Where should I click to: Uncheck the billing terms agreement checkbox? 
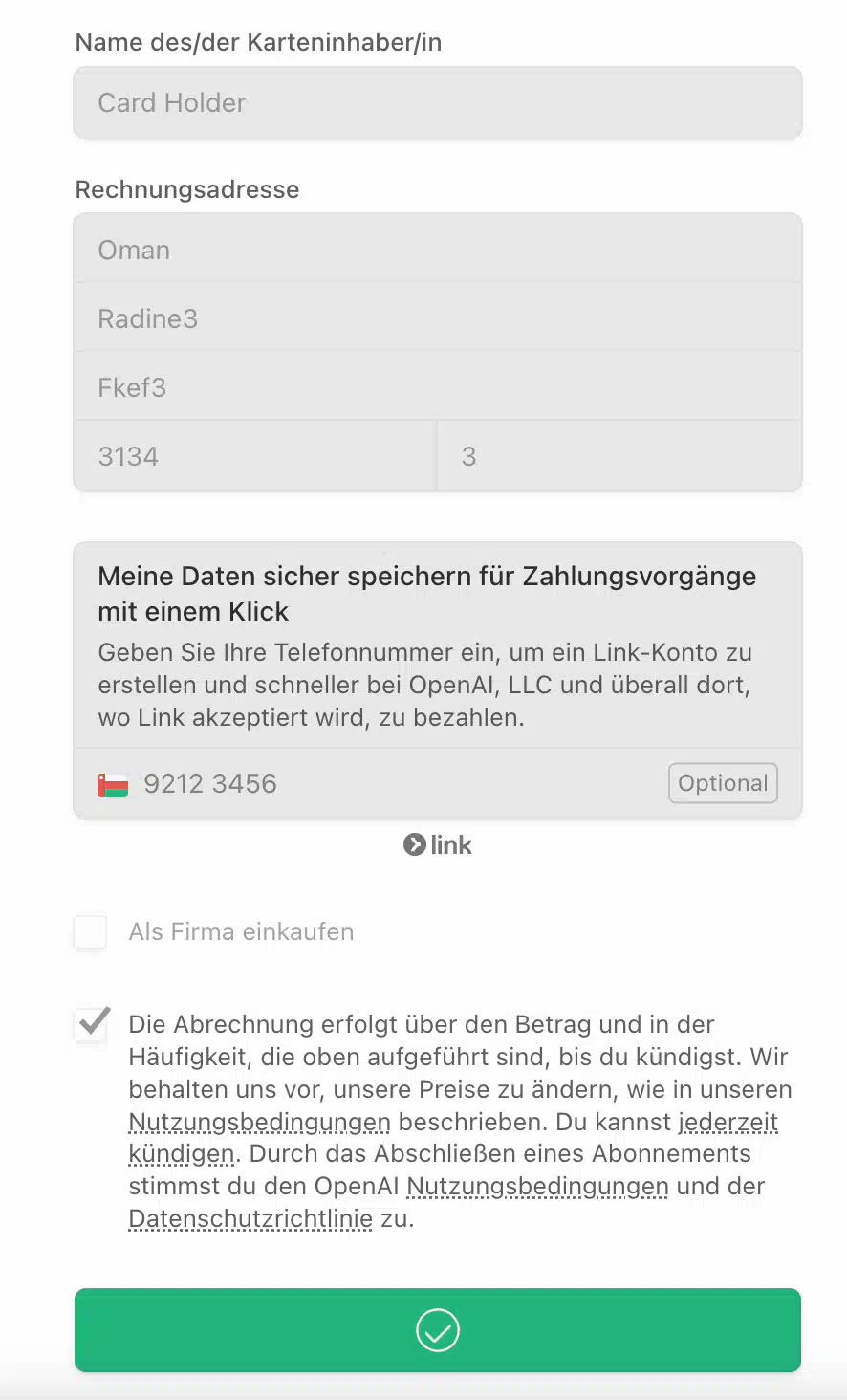pyautogui.click(x=92, y=1025)
